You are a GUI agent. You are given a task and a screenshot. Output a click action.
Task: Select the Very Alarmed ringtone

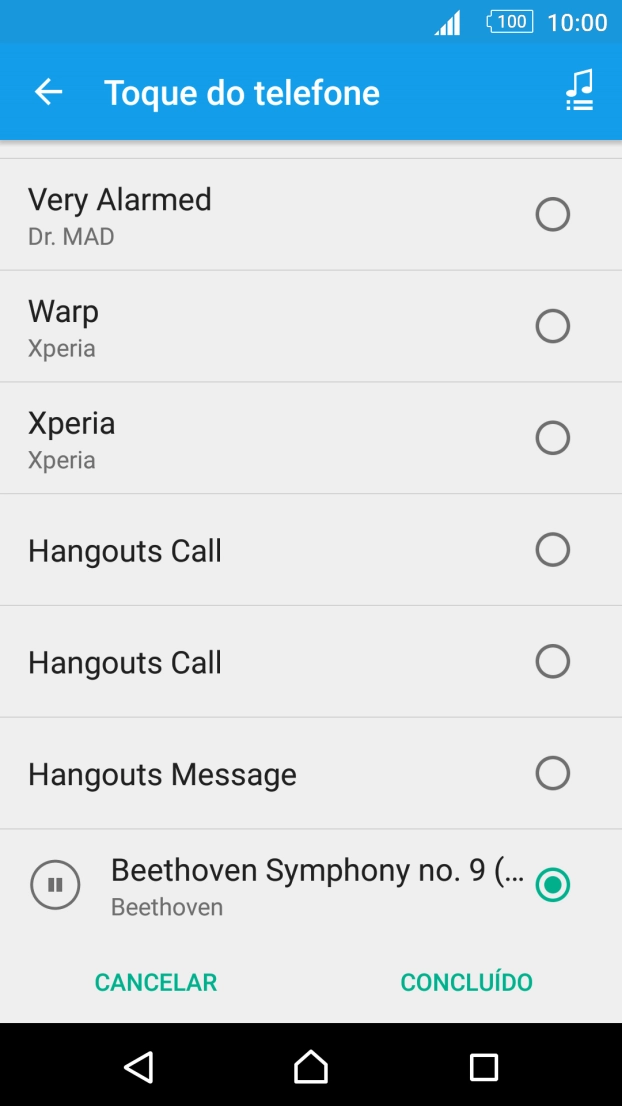tap(552, 214)
